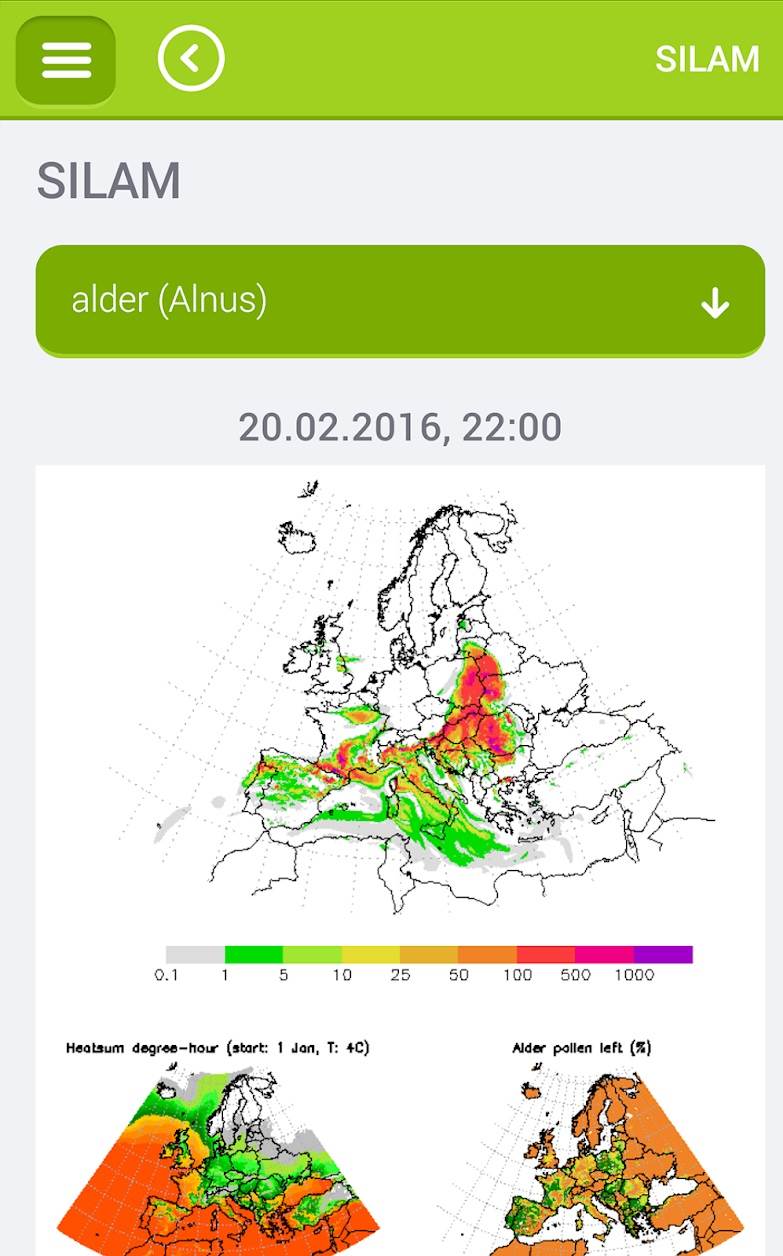Screen dimensions: 783x1256
Task: Go back using the circled arrow
Action: 190,59
